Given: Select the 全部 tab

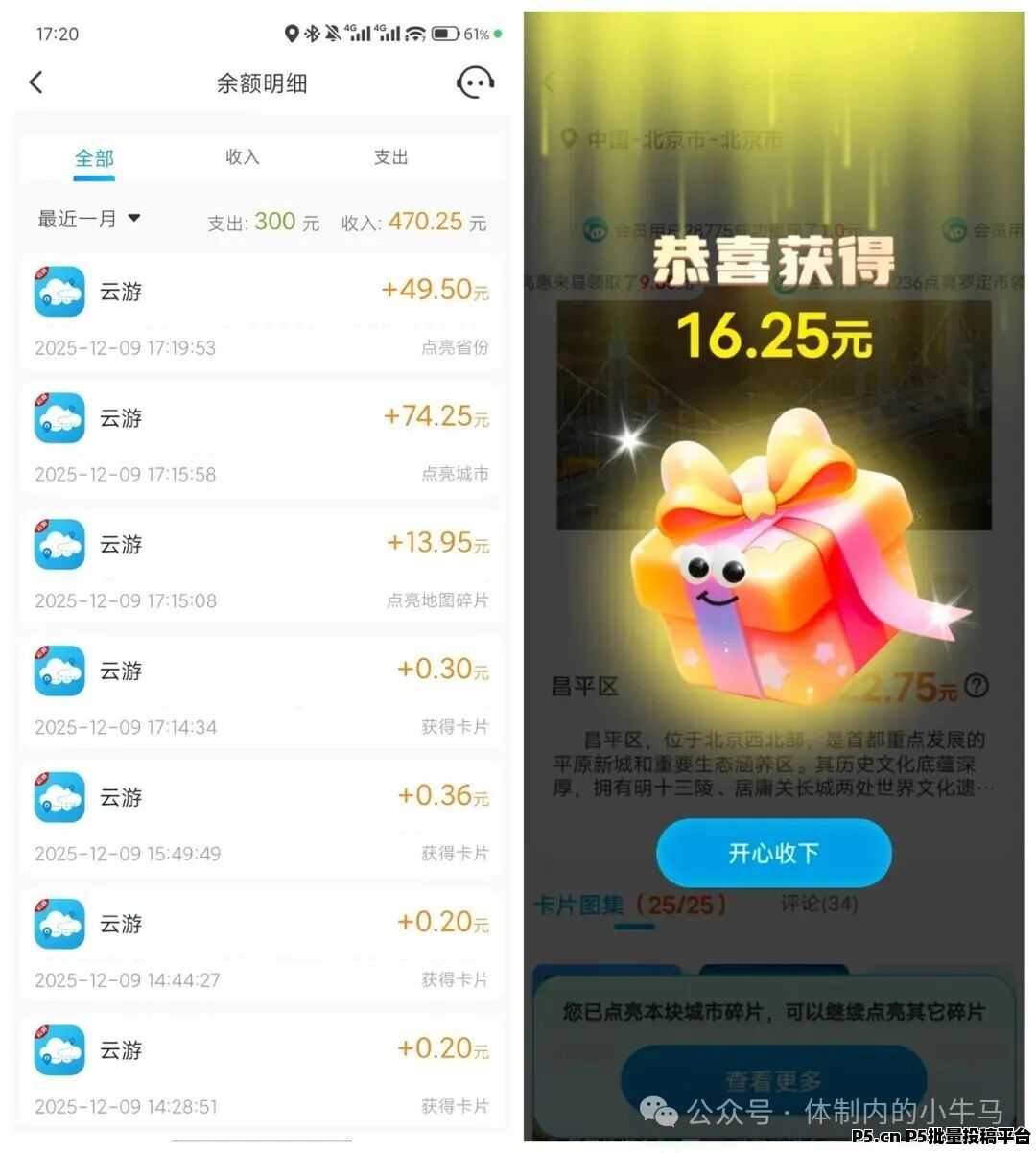Looking at the screenshot, I should click(94, 157).
